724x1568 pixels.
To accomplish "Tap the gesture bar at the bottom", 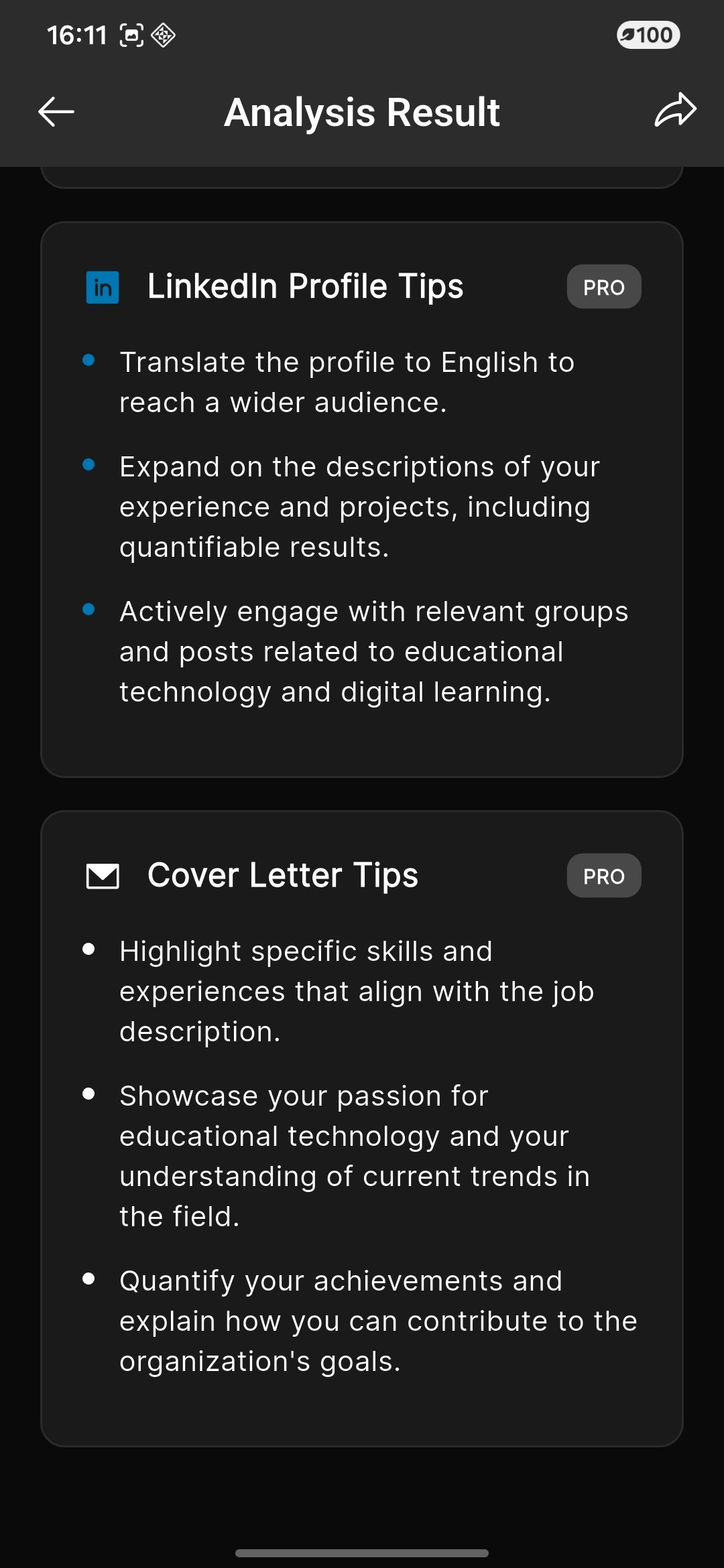I will (x=362, y=1553).
